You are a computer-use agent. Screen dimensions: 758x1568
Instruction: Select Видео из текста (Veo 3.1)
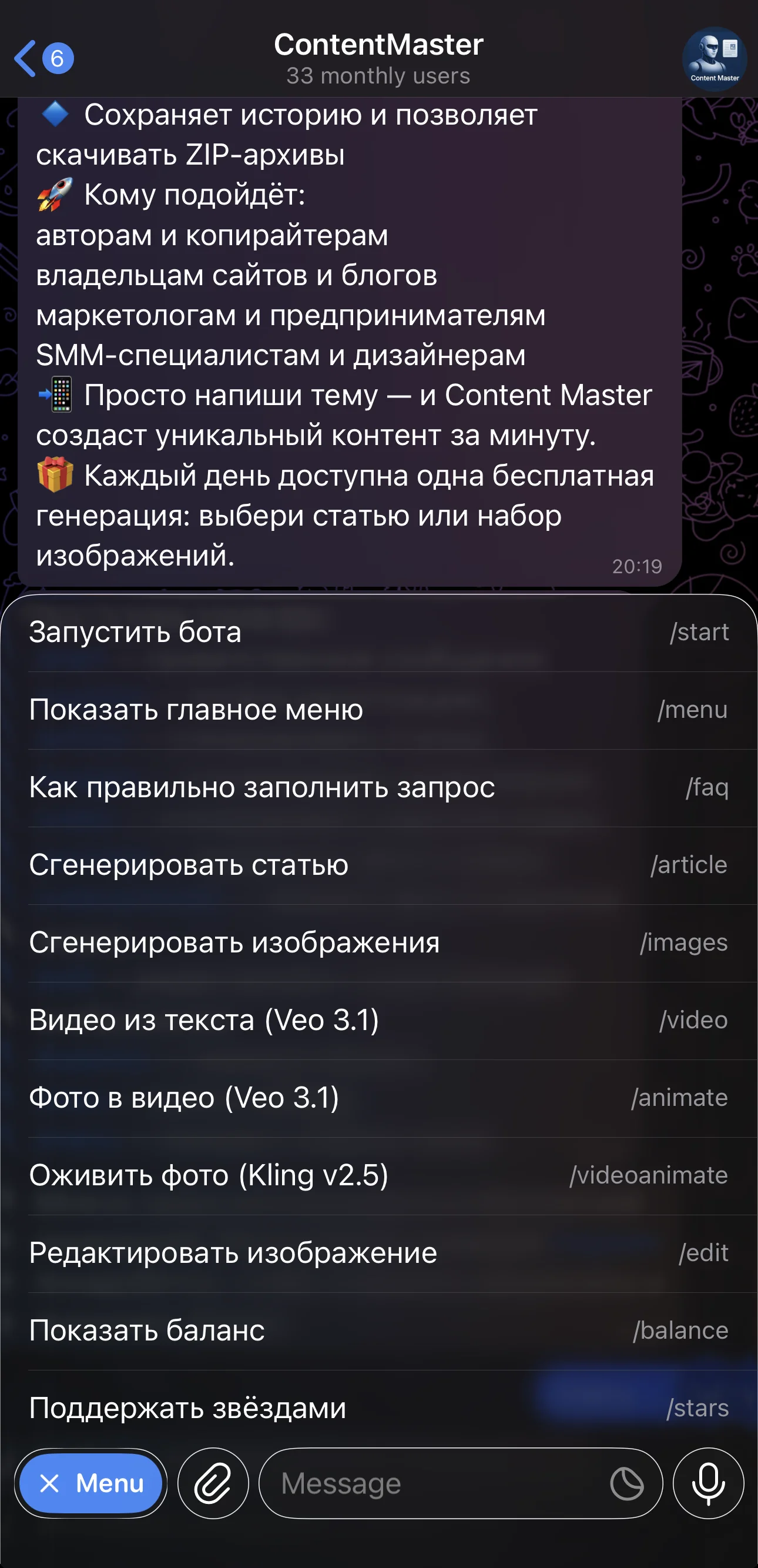[379, 1020]
